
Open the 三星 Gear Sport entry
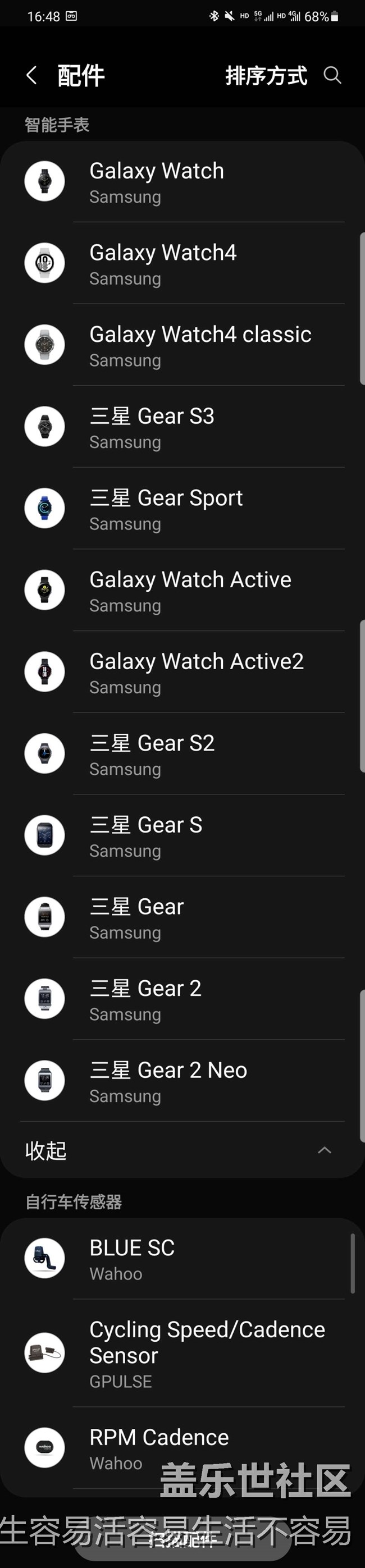(183, 508)
